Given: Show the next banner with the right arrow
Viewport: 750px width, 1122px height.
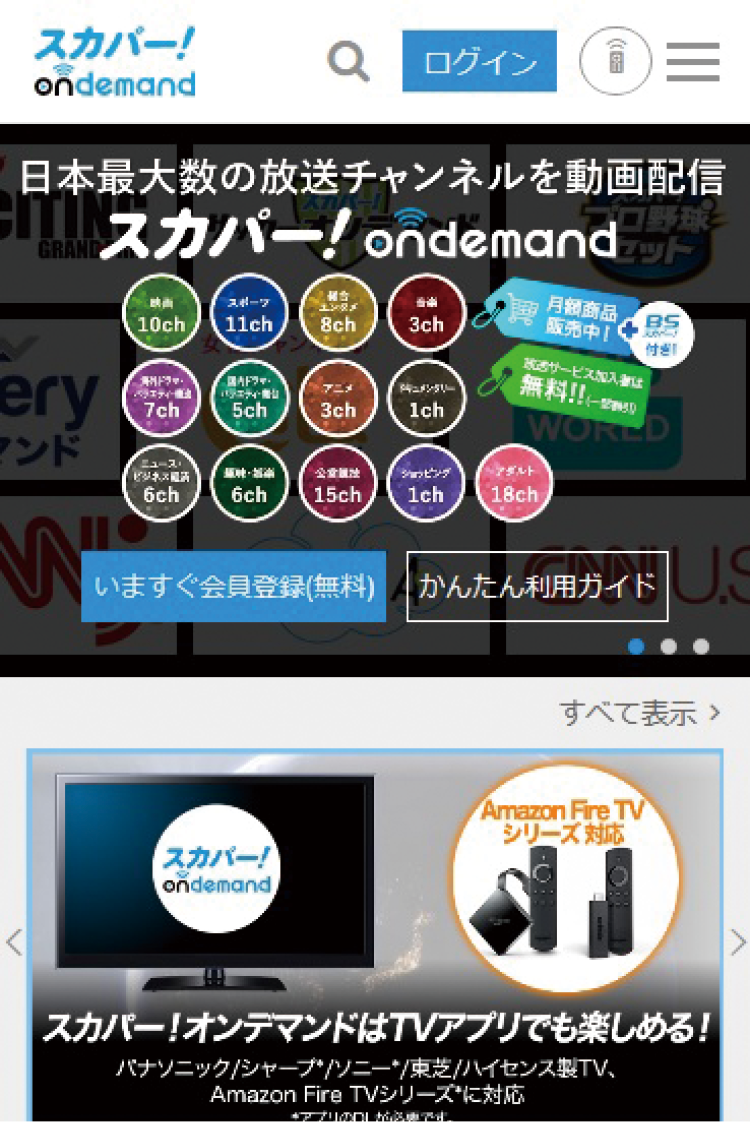Looking at the screenshot, I should click(738, 942).
